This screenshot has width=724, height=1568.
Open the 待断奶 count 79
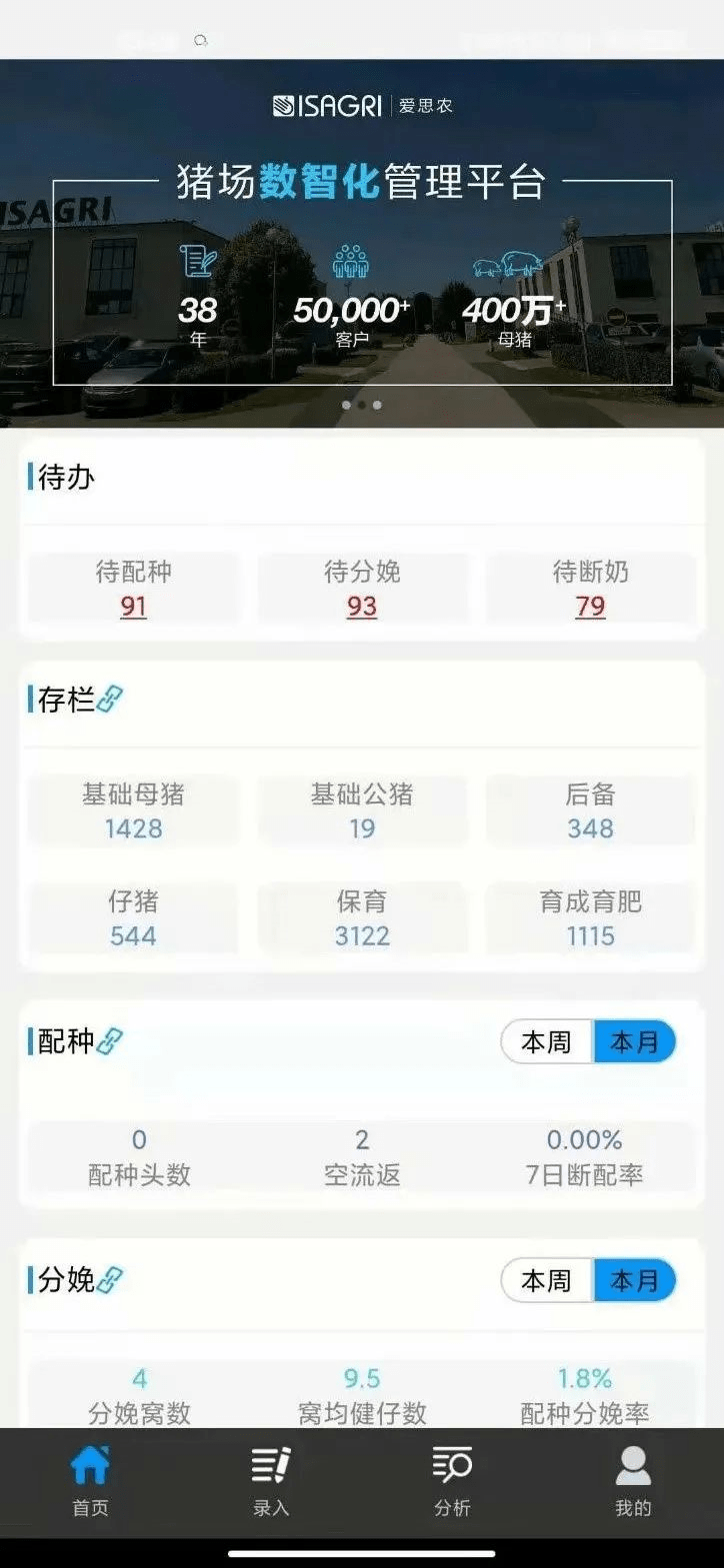pos(590,606)
